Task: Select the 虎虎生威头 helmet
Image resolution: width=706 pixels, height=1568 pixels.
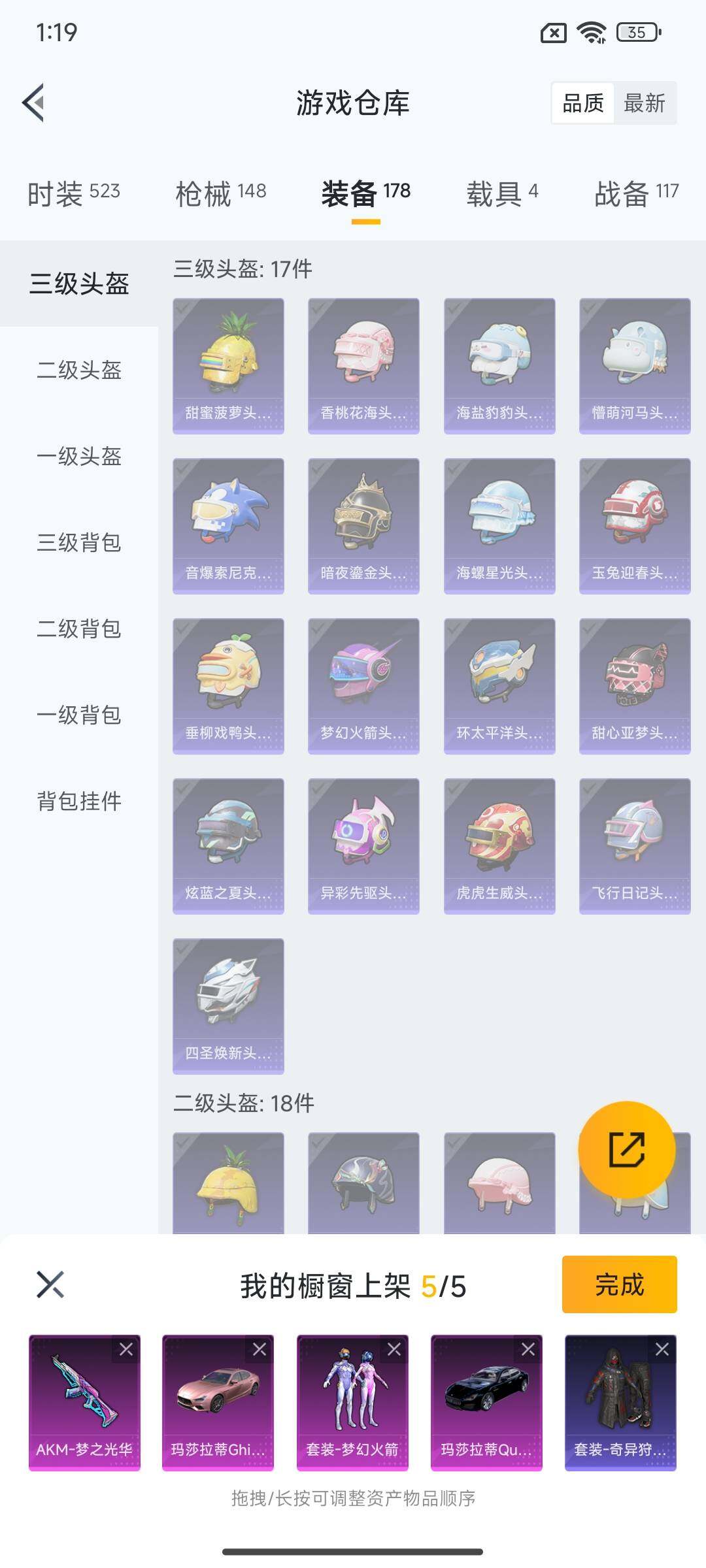Action: (x=499, y=846)
